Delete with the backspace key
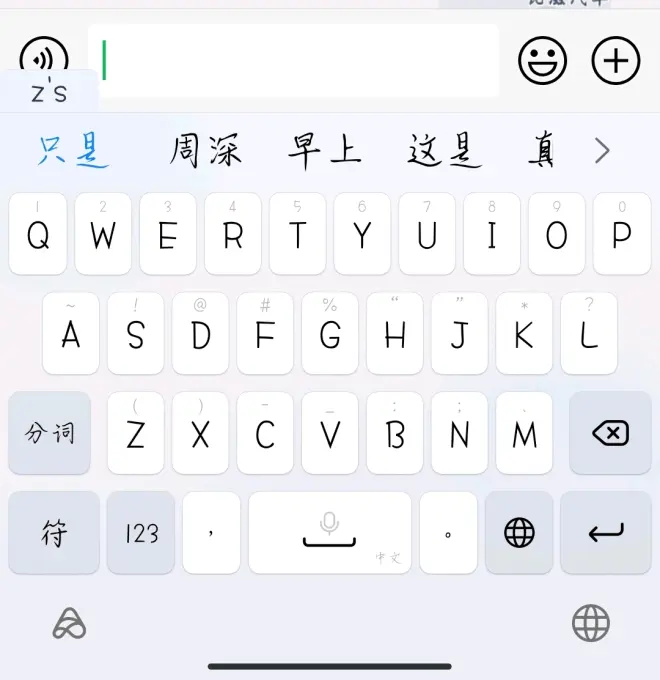This screenshot has height=680, width=660. [x=610, y=433]
